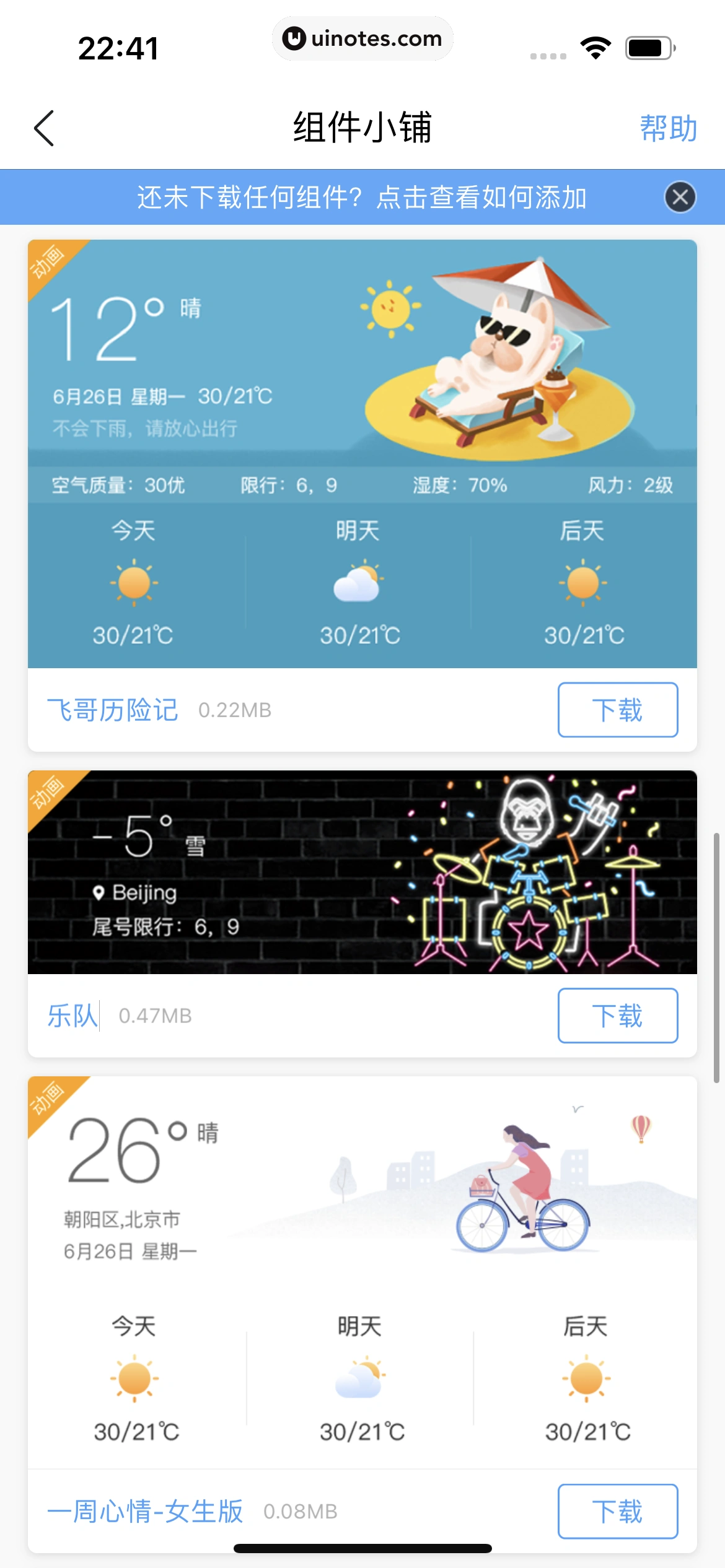Download the 乐队 widget
725x1568 pixels.
(617, 1016)
